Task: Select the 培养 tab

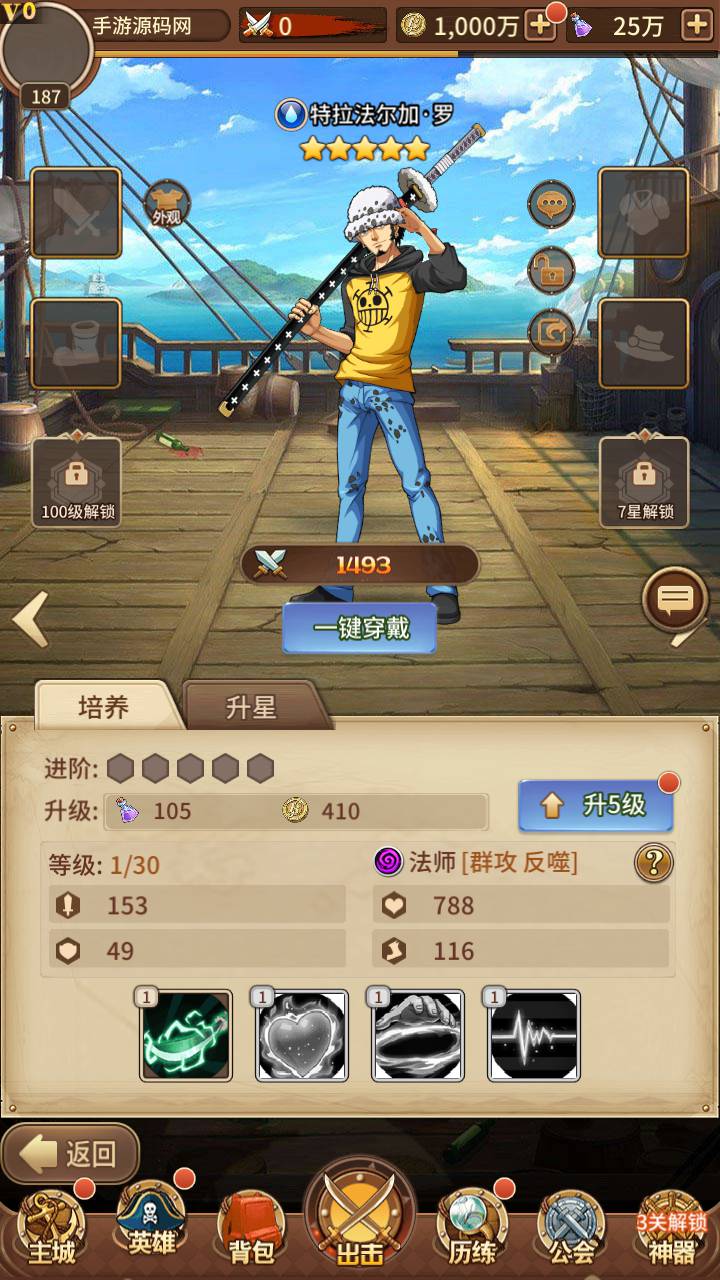Action: (x=104, y=707)
